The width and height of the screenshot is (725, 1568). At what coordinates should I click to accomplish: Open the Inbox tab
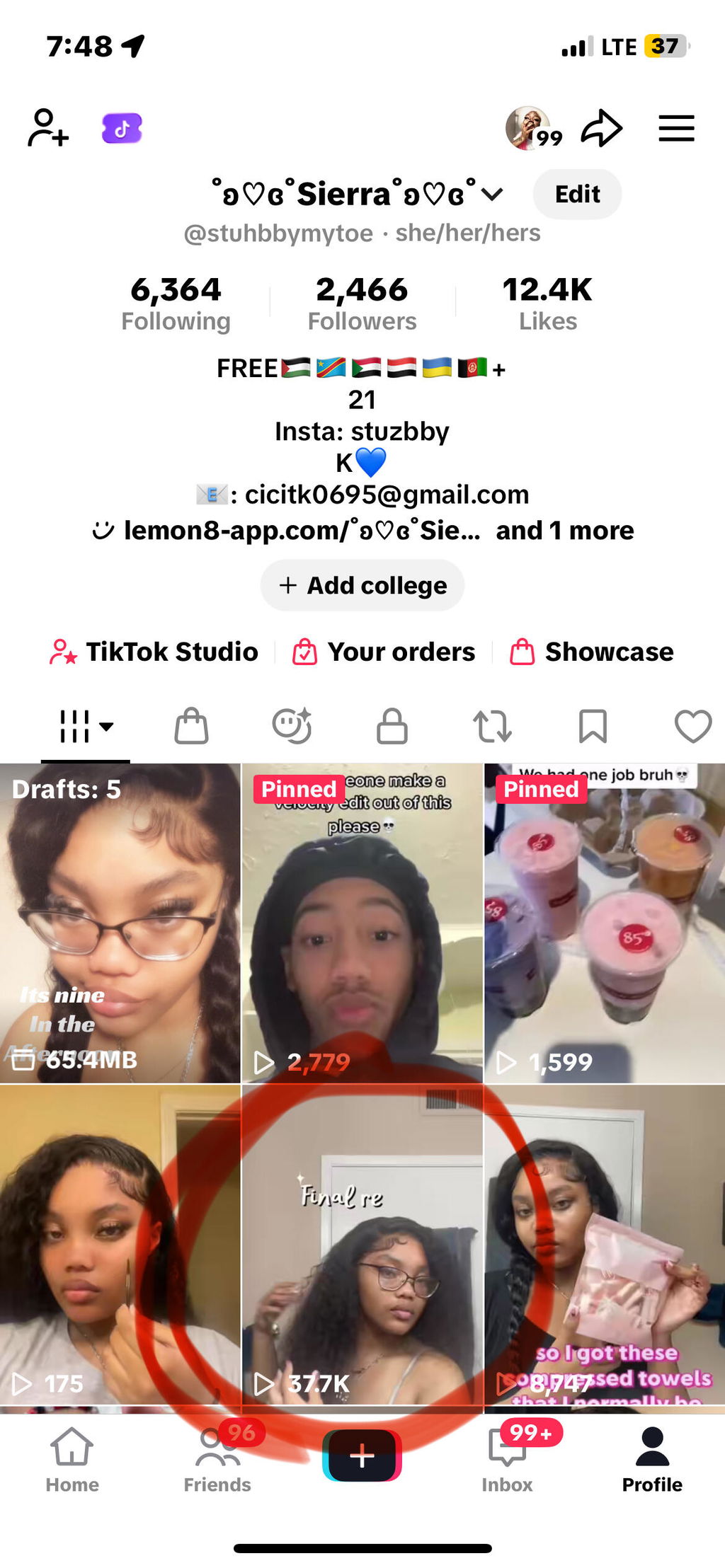(507, 1460)
